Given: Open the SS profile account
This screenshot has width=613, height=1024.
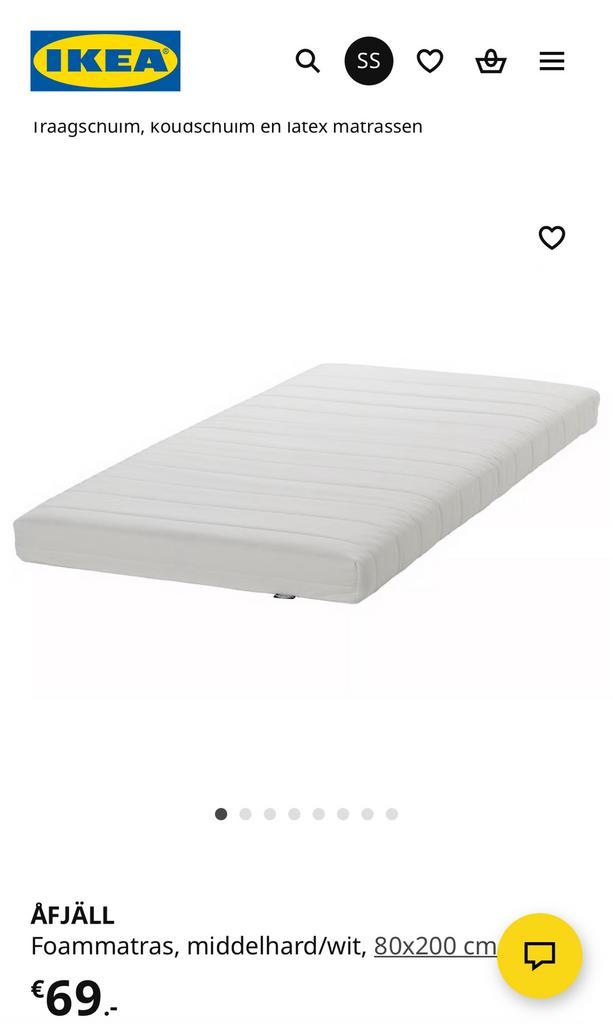Looking at the screenshot, I should (x=369, y=61).
